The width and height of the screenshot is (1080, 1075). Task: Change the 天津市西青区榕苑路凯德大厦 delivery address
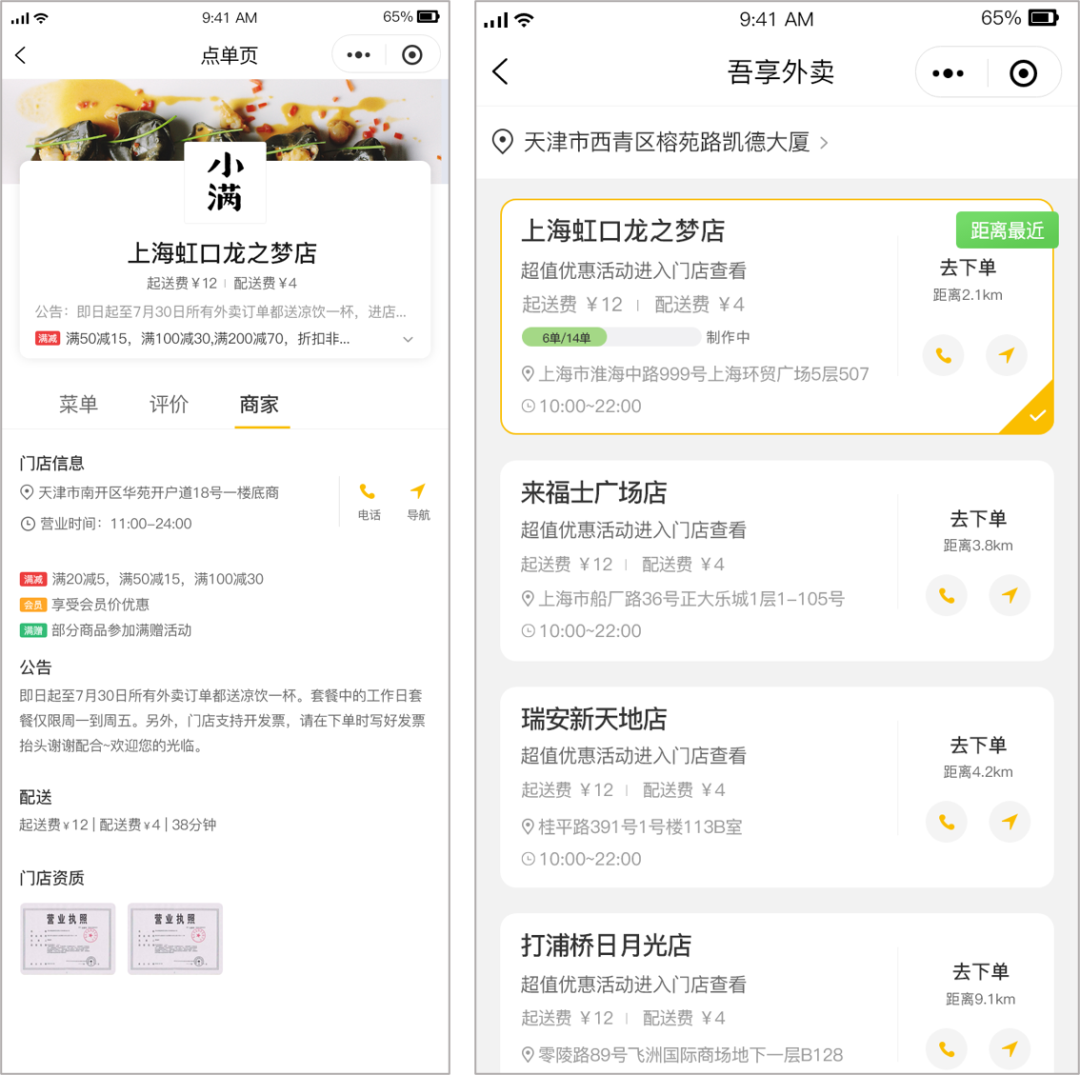tap(665, 142)
